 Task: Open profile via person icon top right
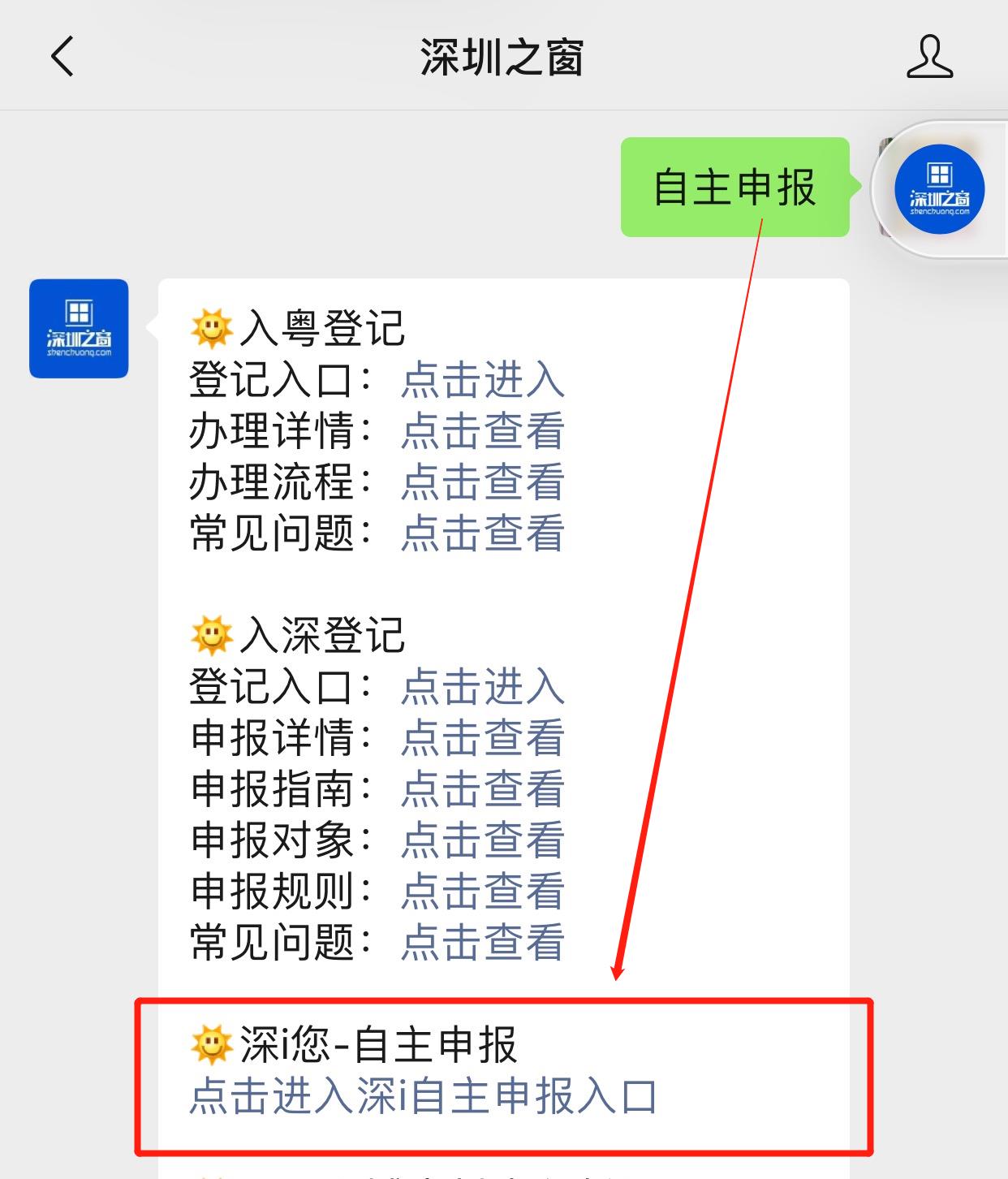(x=930, y=57)
